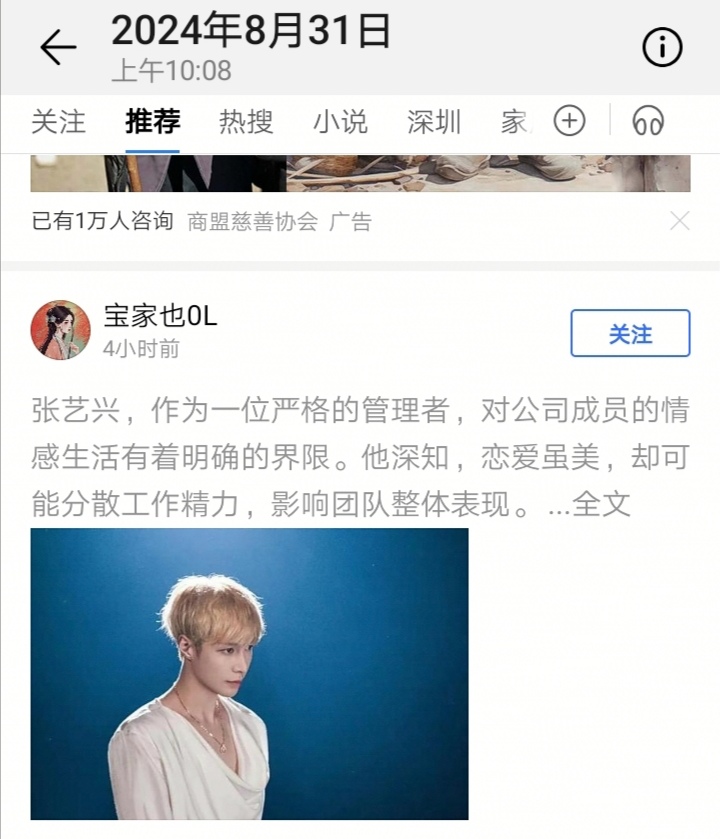This screenshot has width=720, height=839.
Task: Open the headphones listening icon
Action: point(648,122)
